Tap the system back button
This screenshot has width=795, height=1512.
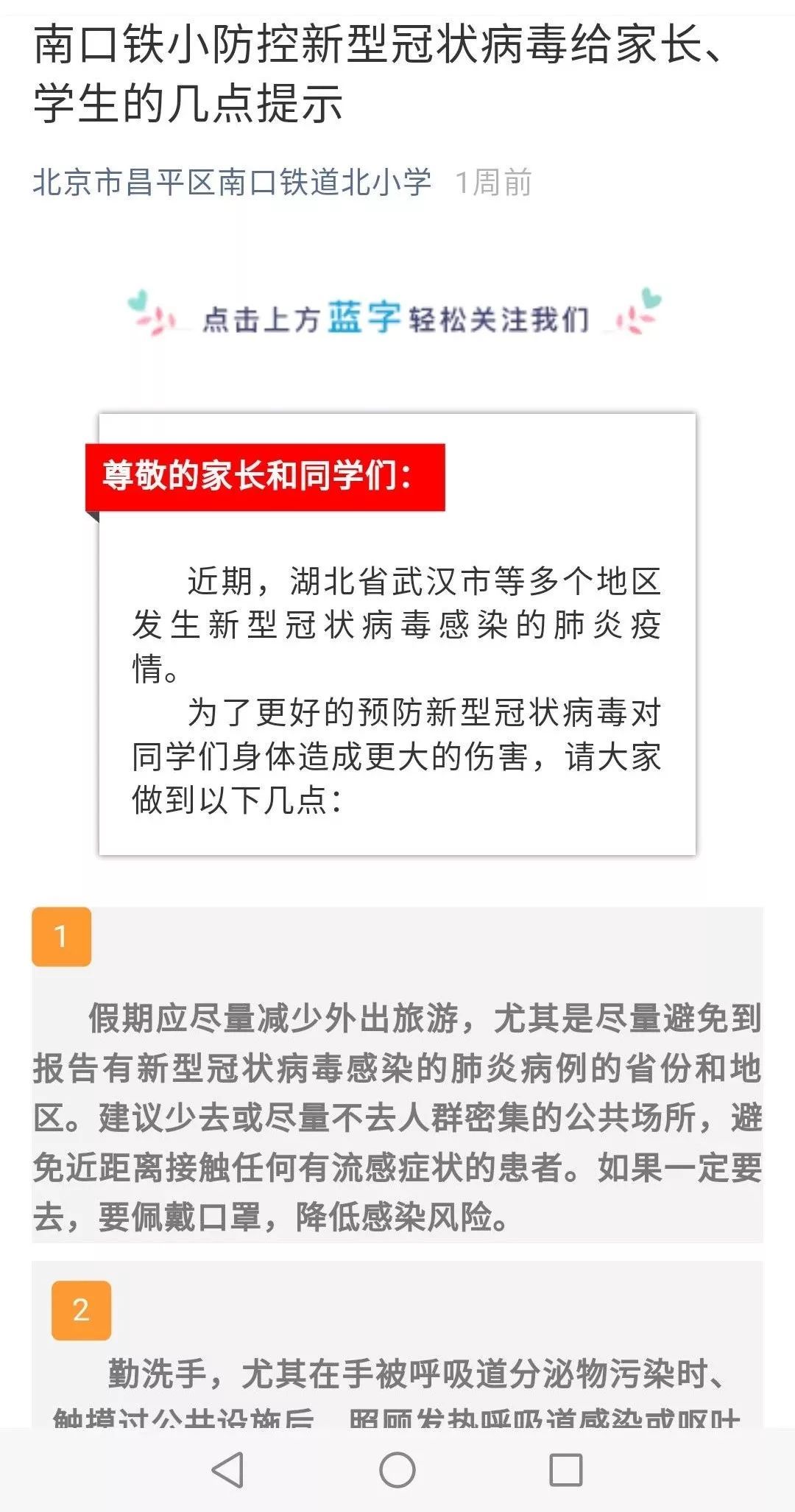(227, 1470)
